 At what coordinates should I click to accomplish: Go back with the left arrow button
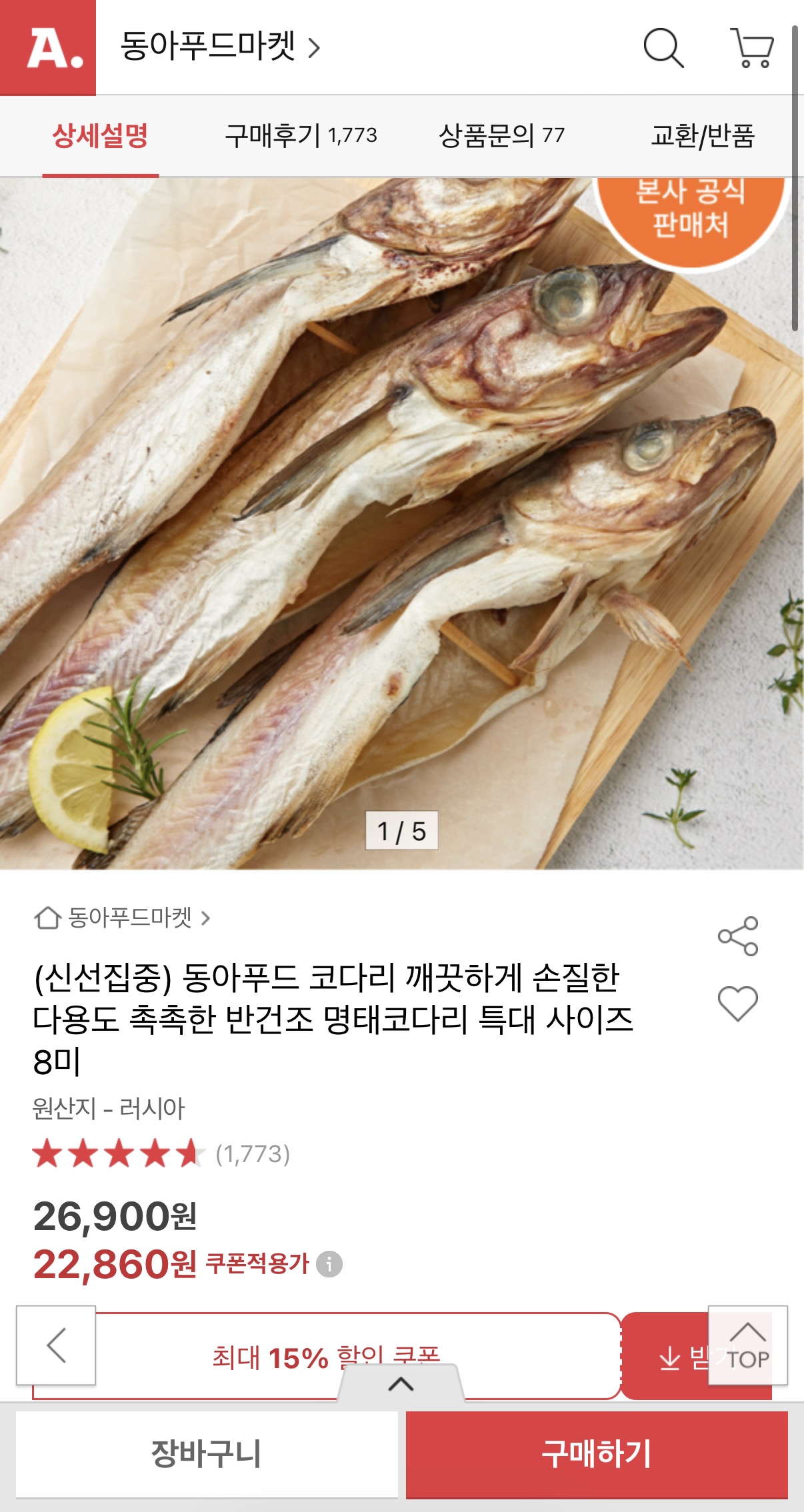[x=56, y=1345]
